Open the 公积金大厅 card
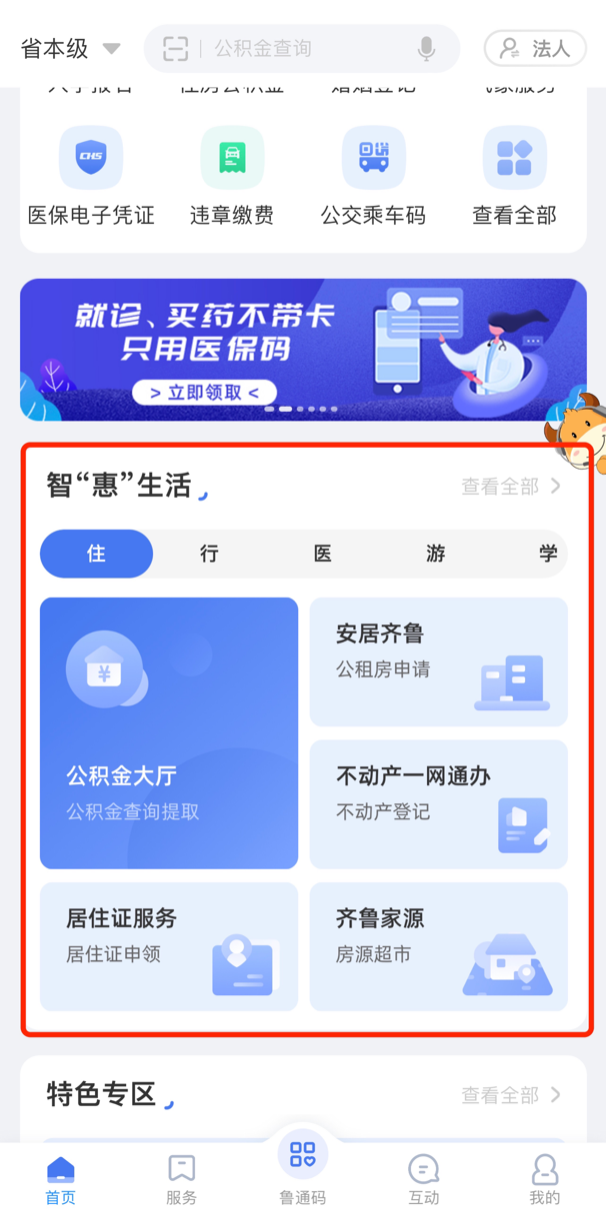Screen dimensions: 606x1225 click(169, 733)
